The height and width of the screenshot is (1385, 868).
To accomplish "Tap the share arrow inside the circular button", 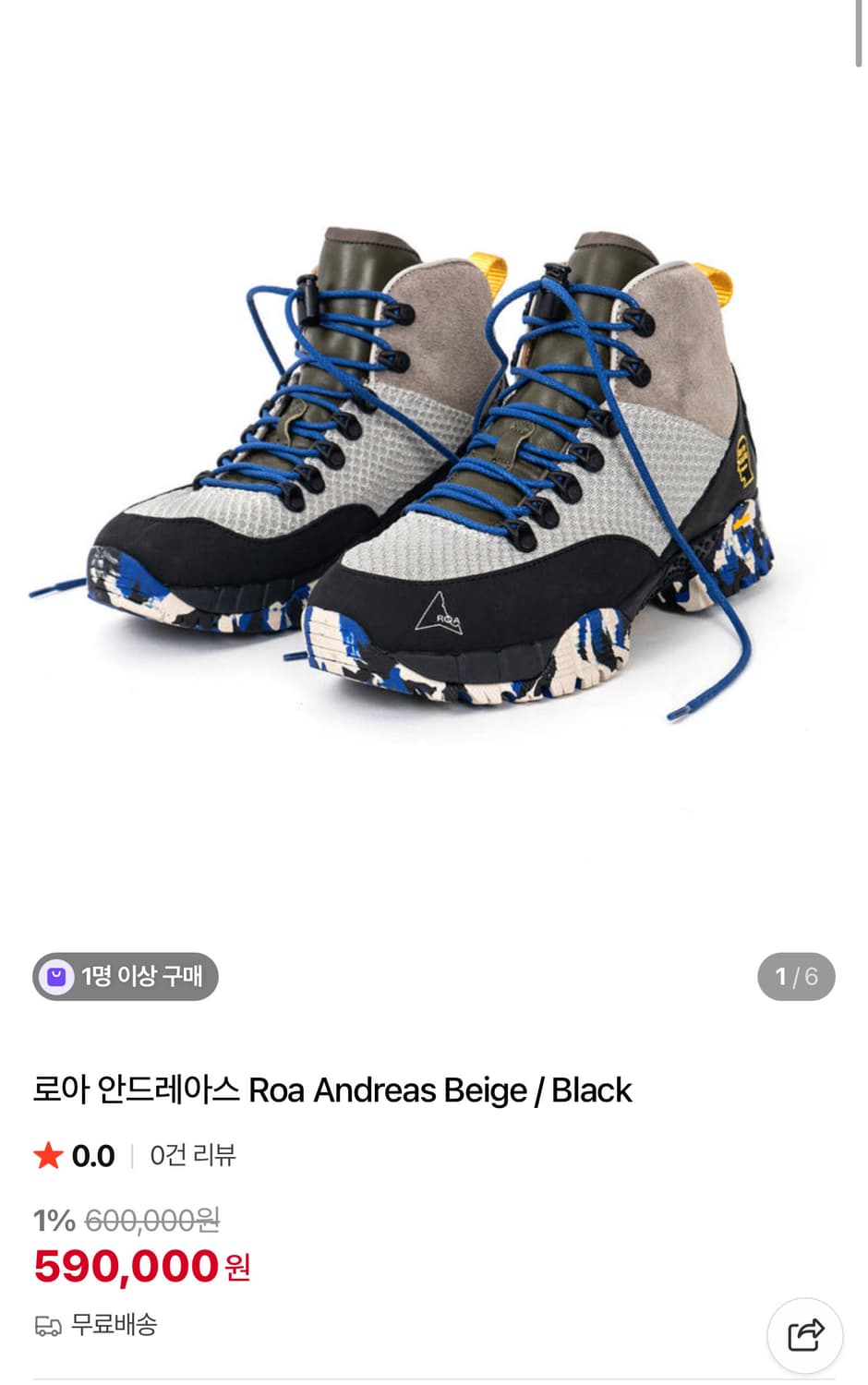I will coord(805,1334).
